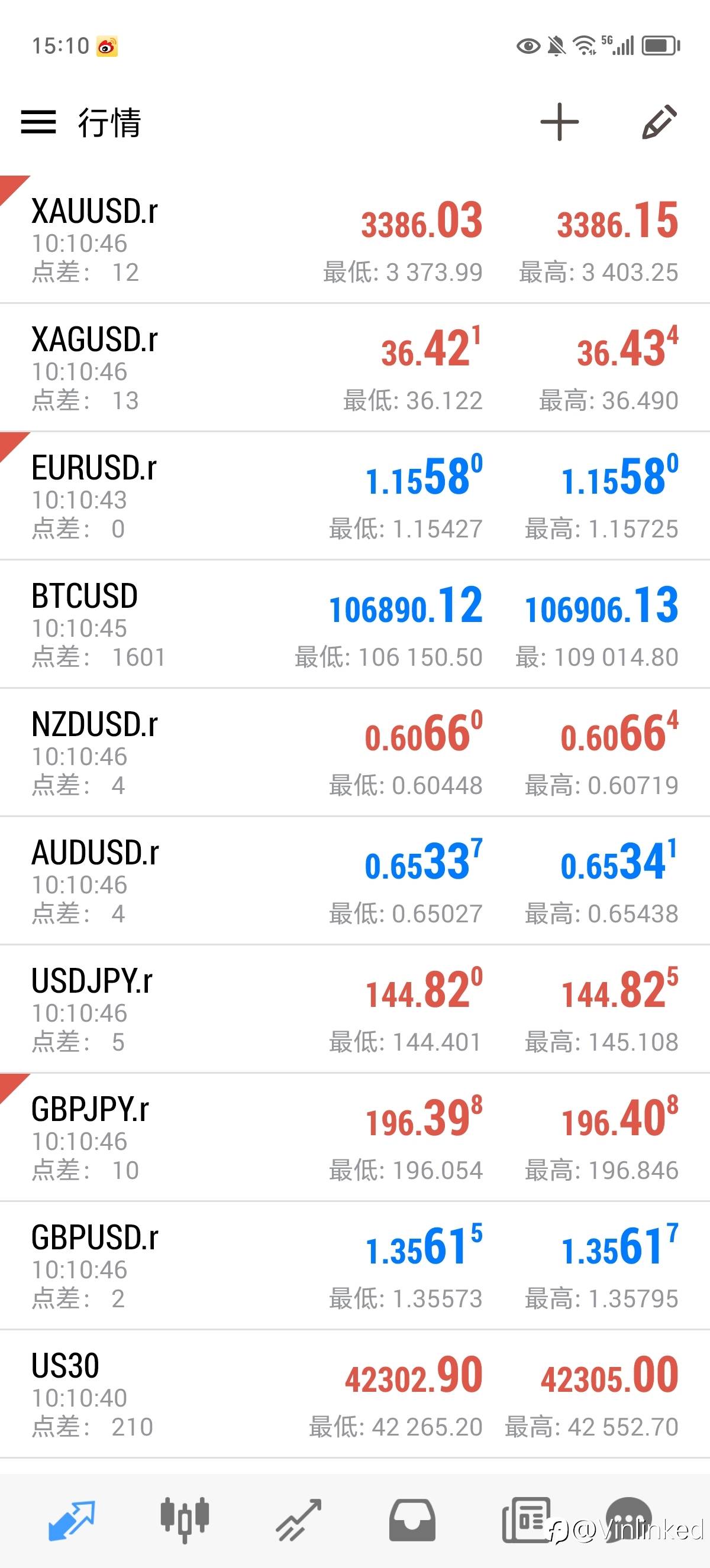Open the XAUUSD.r quote row
The height and width of the screenshot is (1568, 710).
pyautogui.click(x=355, y=239)
